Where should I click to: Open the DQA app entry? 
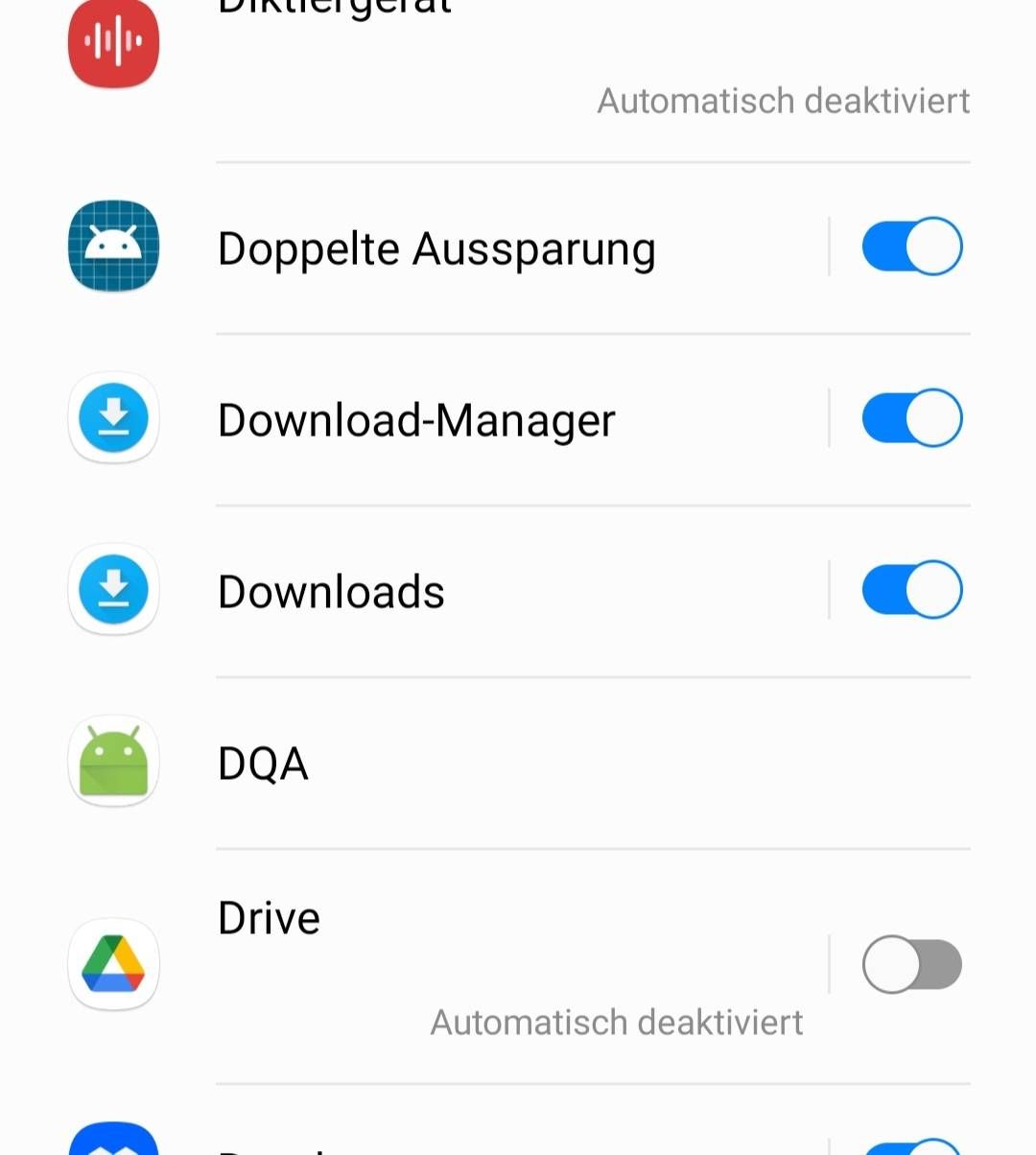pyautogui.click(x=264, y=764)
